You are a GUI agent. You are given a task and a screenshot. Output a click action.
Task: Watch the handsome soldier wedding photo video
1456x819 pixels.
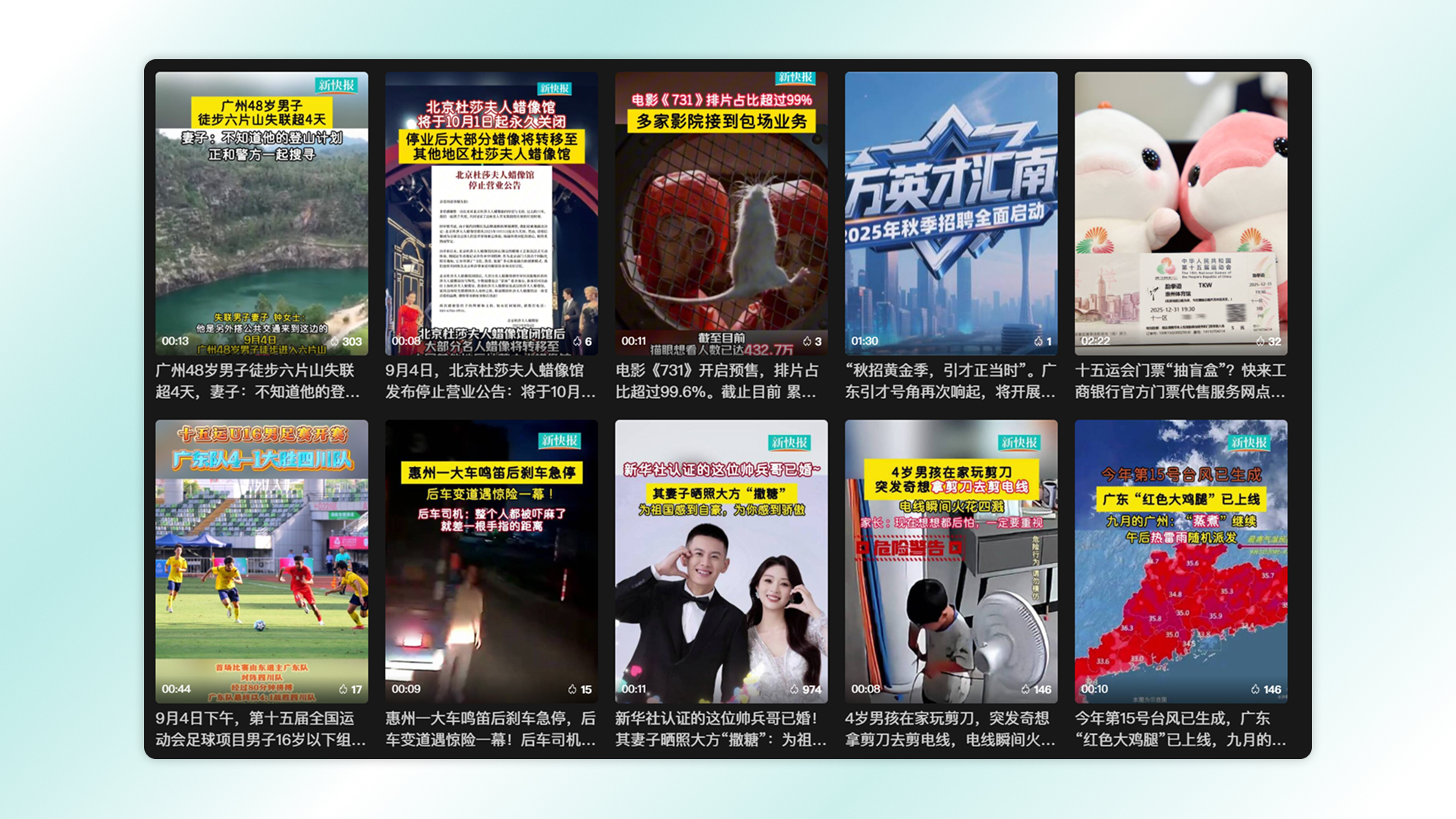click(x=721, y=561)
